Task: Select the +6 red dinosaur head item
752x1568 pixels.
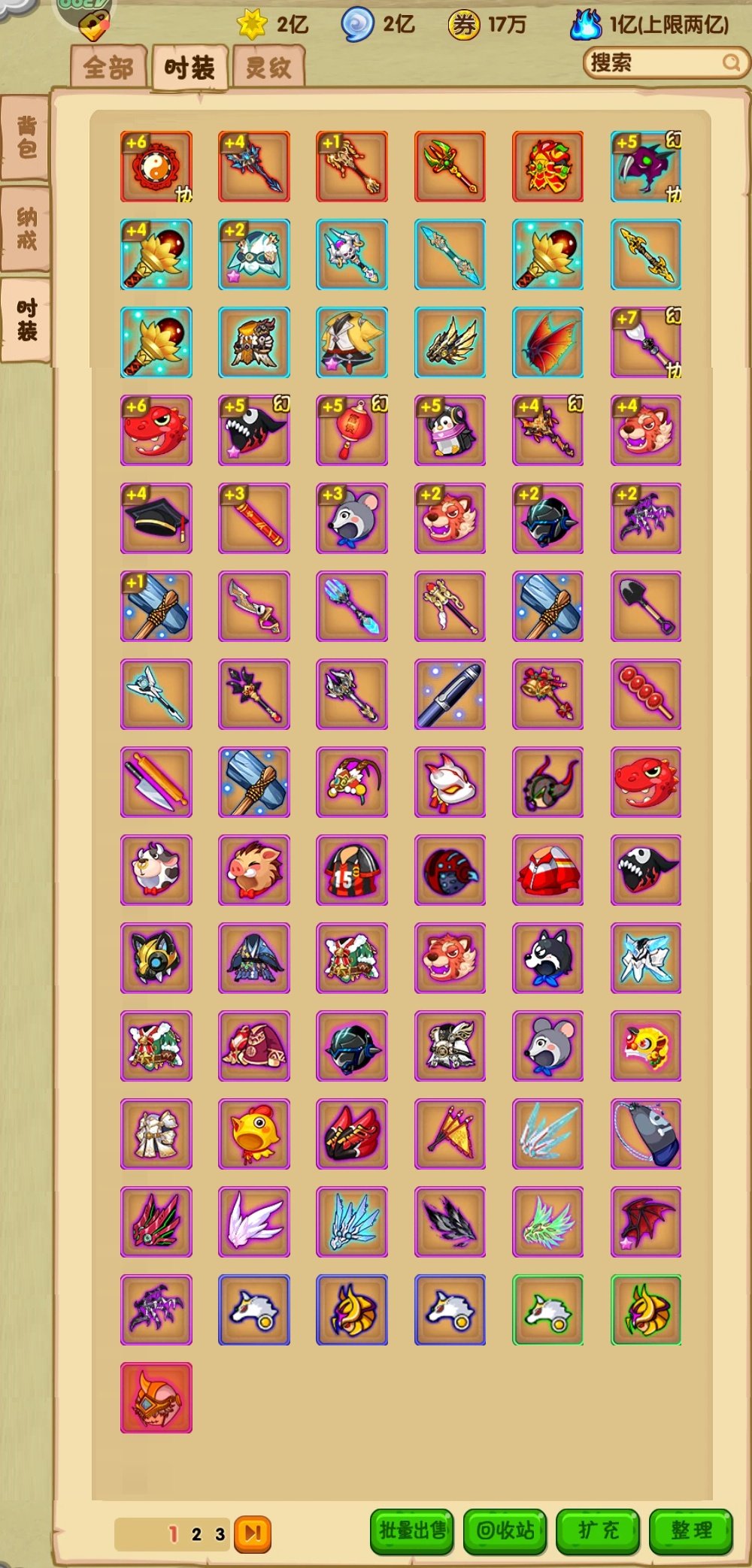Action: [x=156, y=430]
